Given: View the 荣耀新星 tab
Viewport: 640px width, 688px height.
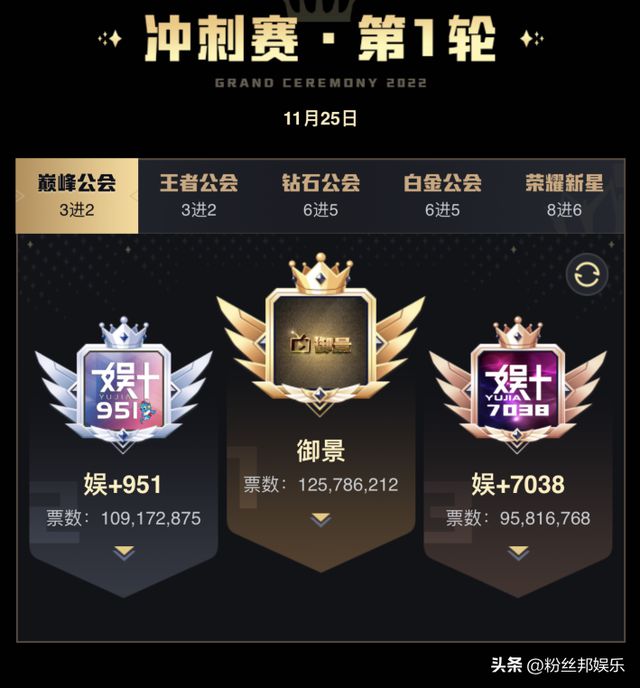Looking at the screenshot, I should point(565,194).
